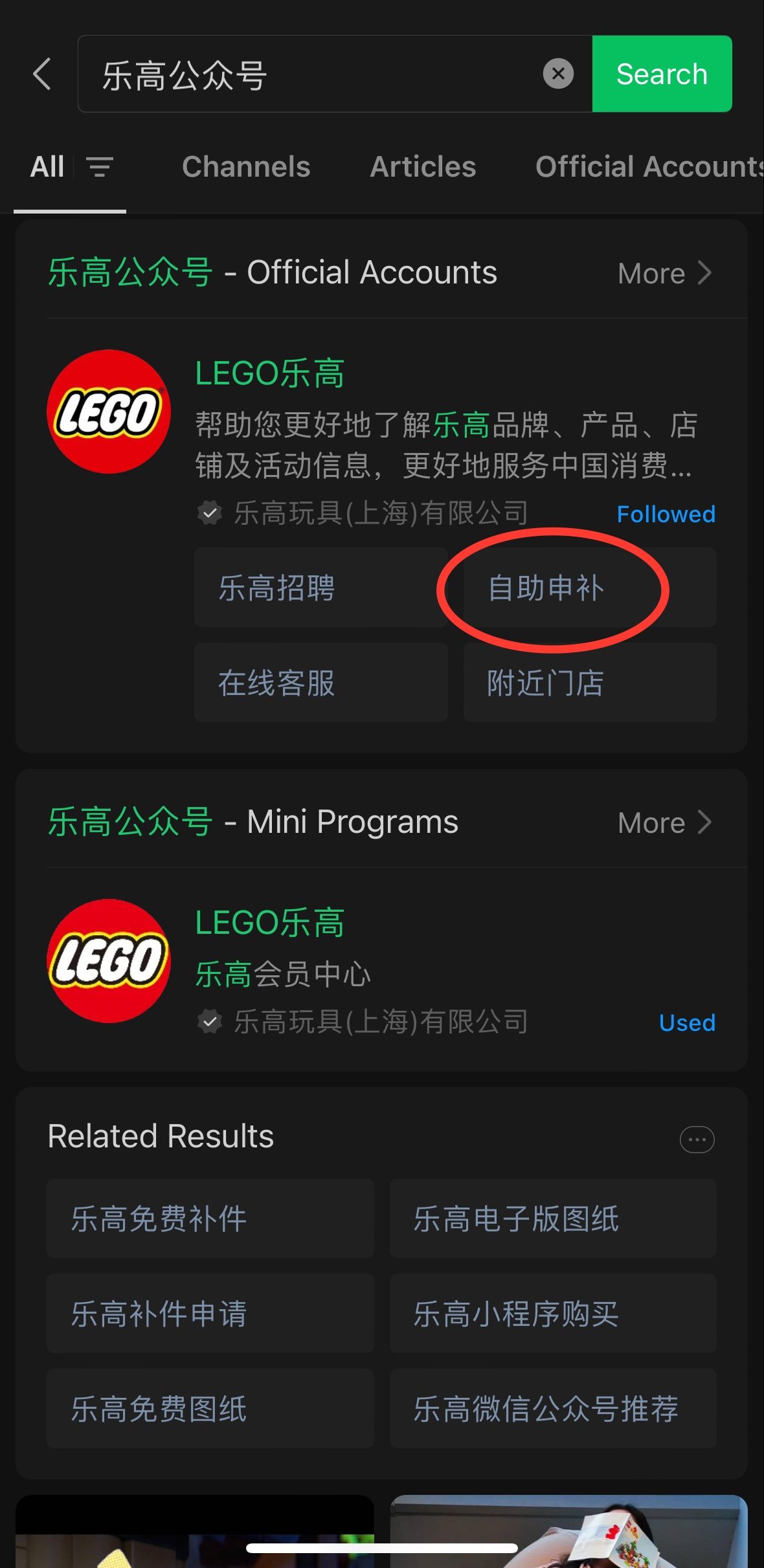Open the LEGO乐高 official account

tap(269, 373)
